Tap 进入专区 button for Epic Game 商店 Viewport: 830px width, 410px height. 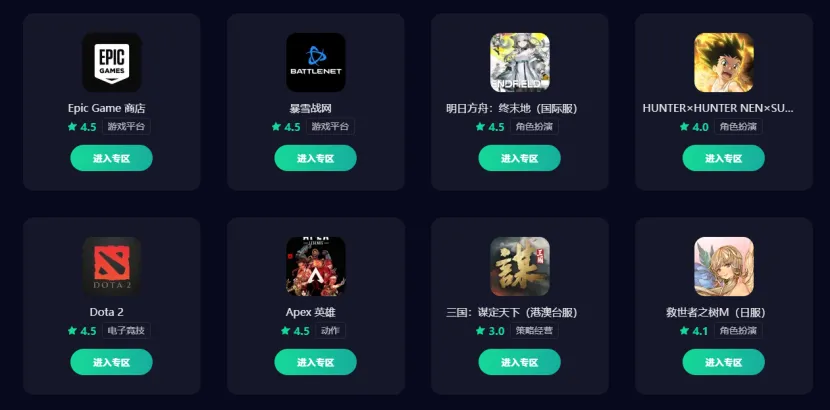click(111, 158)
